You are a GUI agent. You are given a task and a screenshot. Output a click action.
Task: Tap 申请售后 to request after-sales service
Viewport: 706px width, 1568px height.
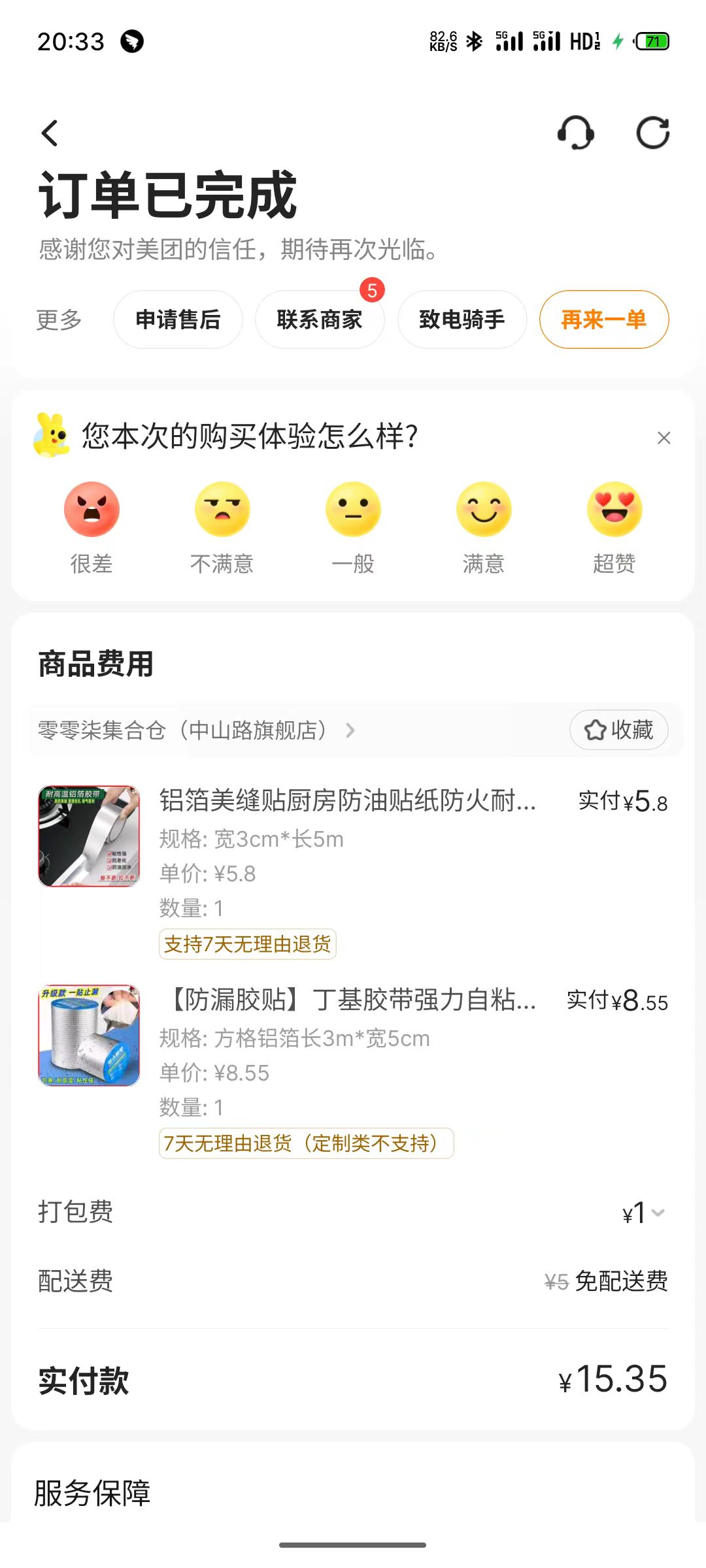(178, 320)
